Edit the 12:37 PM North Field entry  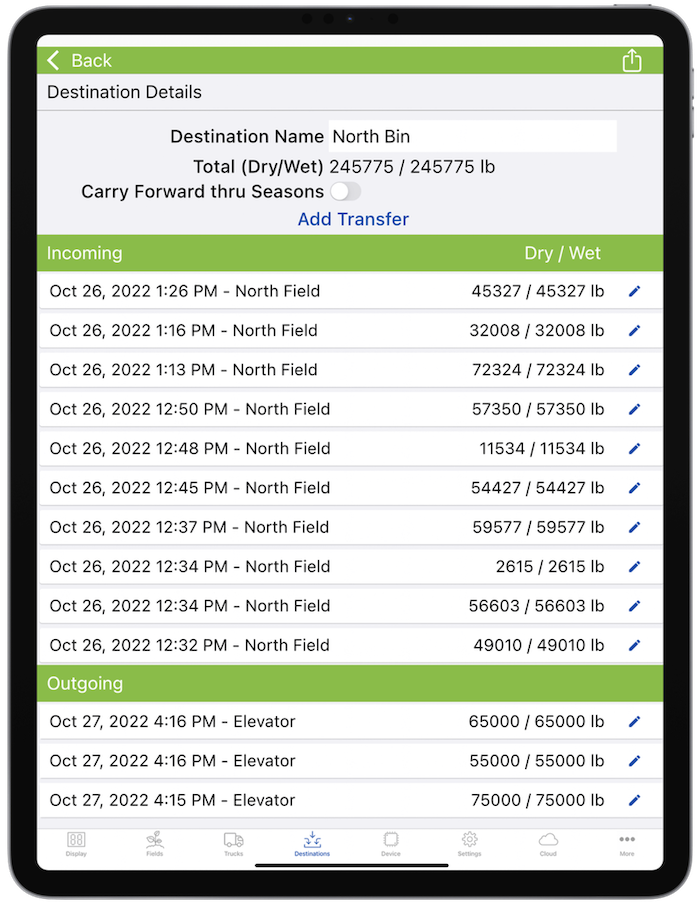(x=633, y=528)
